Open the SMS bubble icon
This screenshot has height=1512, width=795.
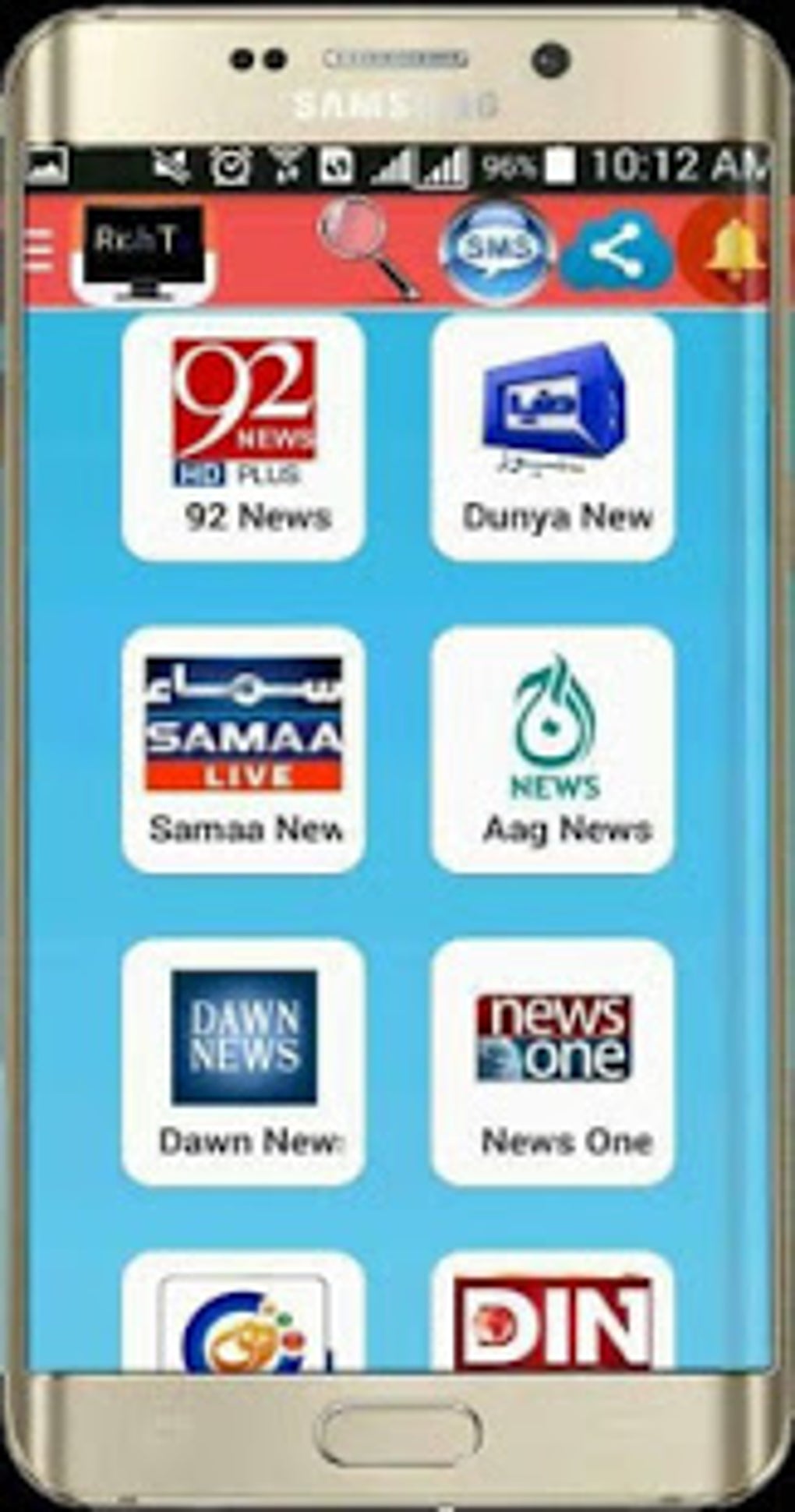pyautogui.click(x=496, y=249)
